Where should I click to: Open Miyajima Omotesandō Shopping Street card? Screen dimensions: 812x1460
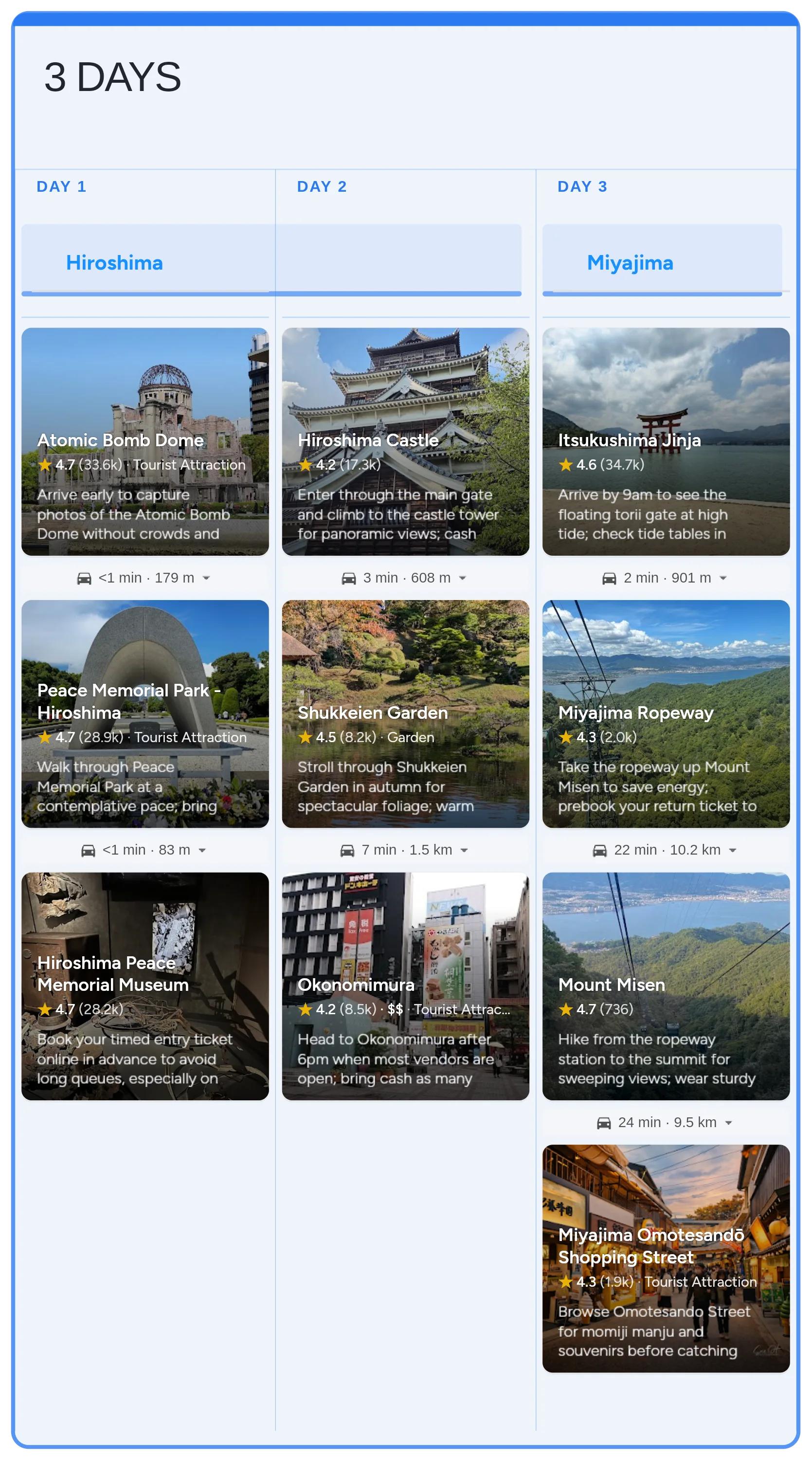(x=666, y=1258)
